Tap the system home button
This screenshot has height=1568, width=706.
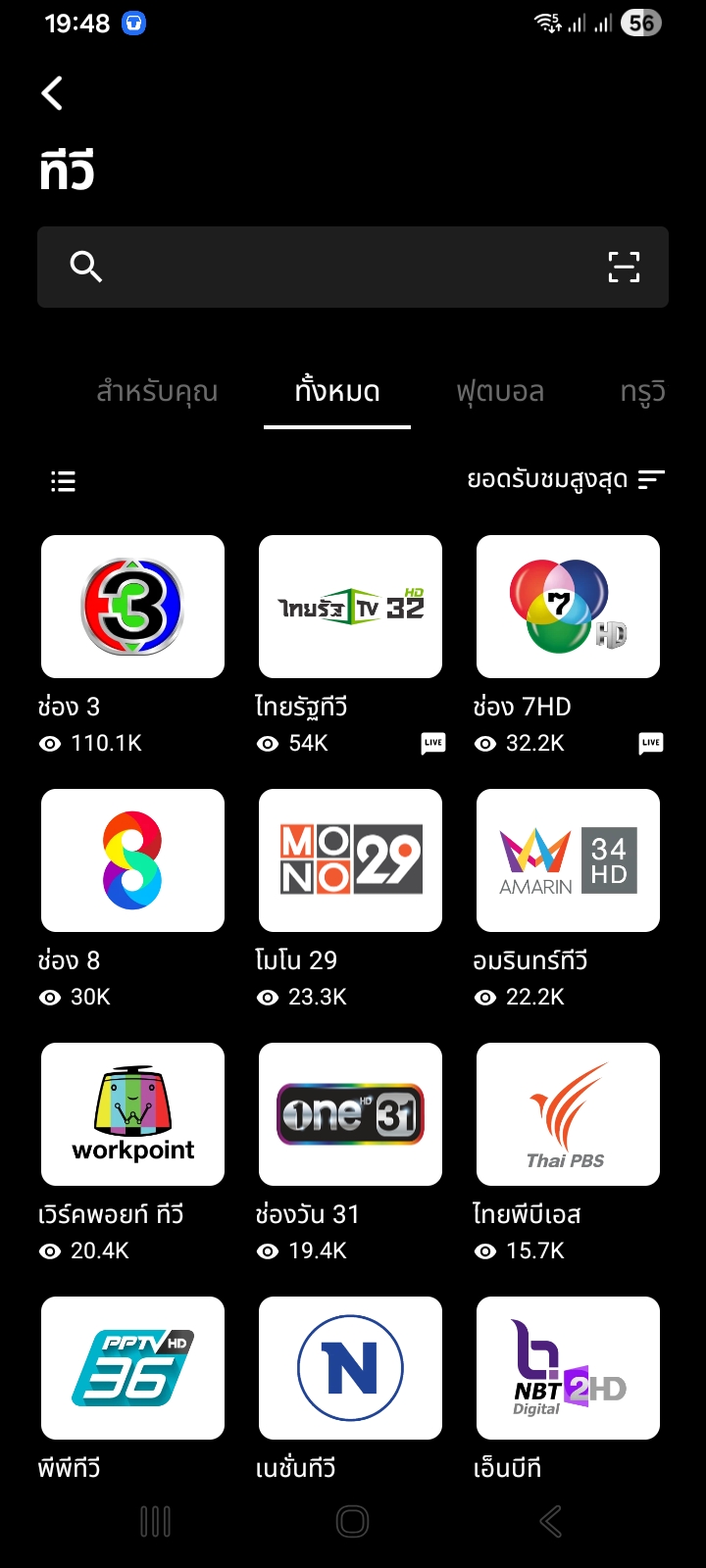point(352,1521)
